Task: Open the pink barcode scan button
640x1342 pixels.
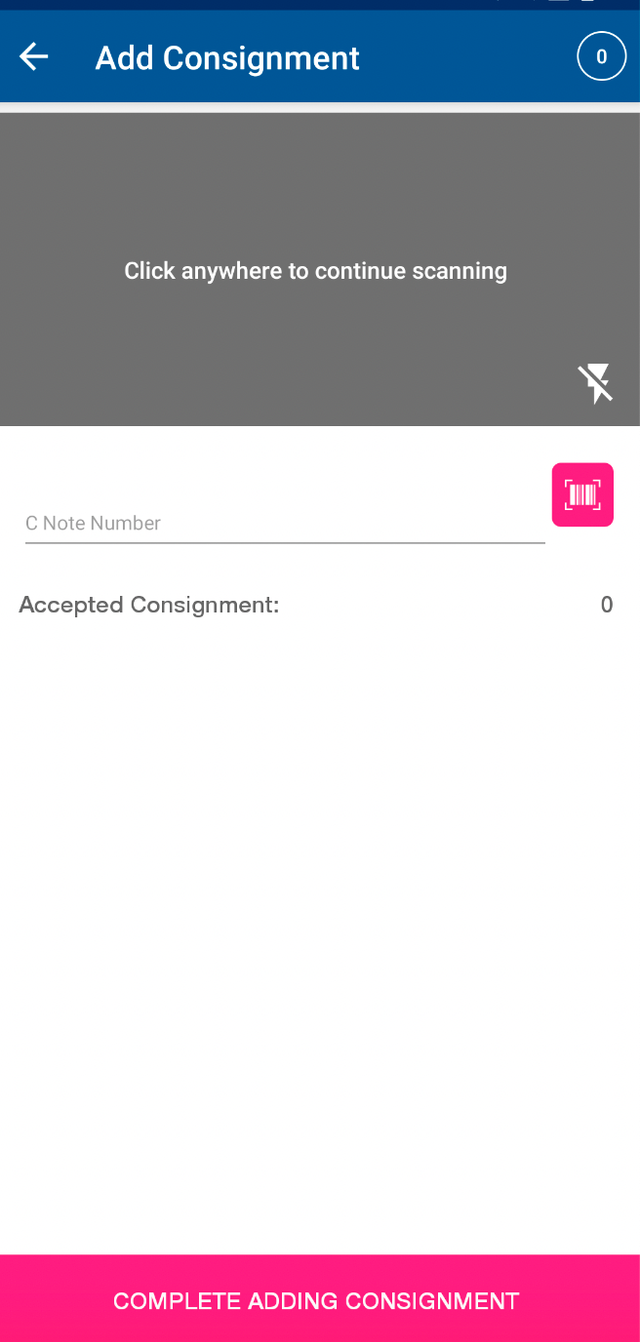Action: click(x=582, y=494)
